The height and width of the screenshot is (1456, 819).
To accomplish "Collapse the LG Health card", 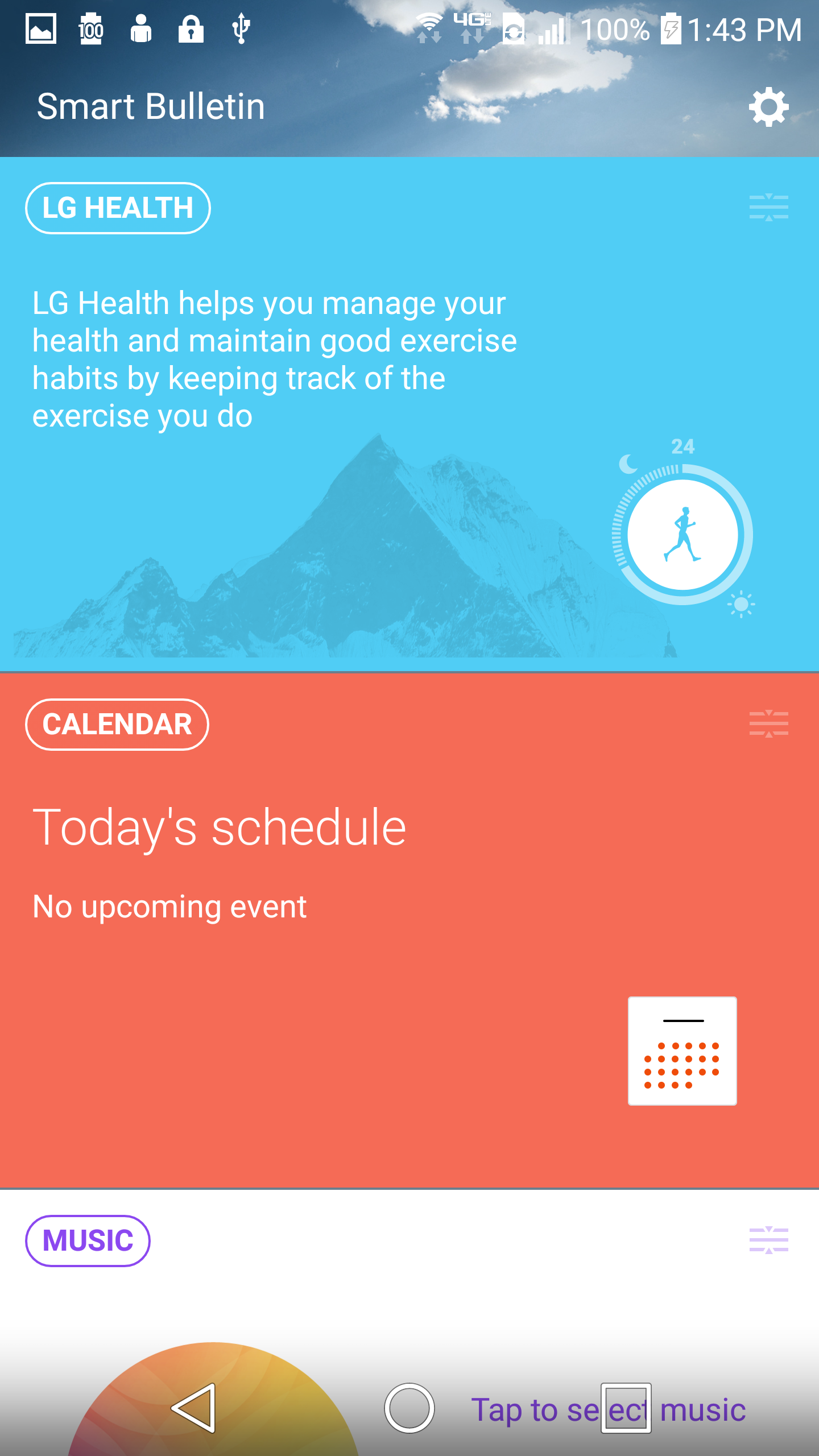I will pos(768,207).
